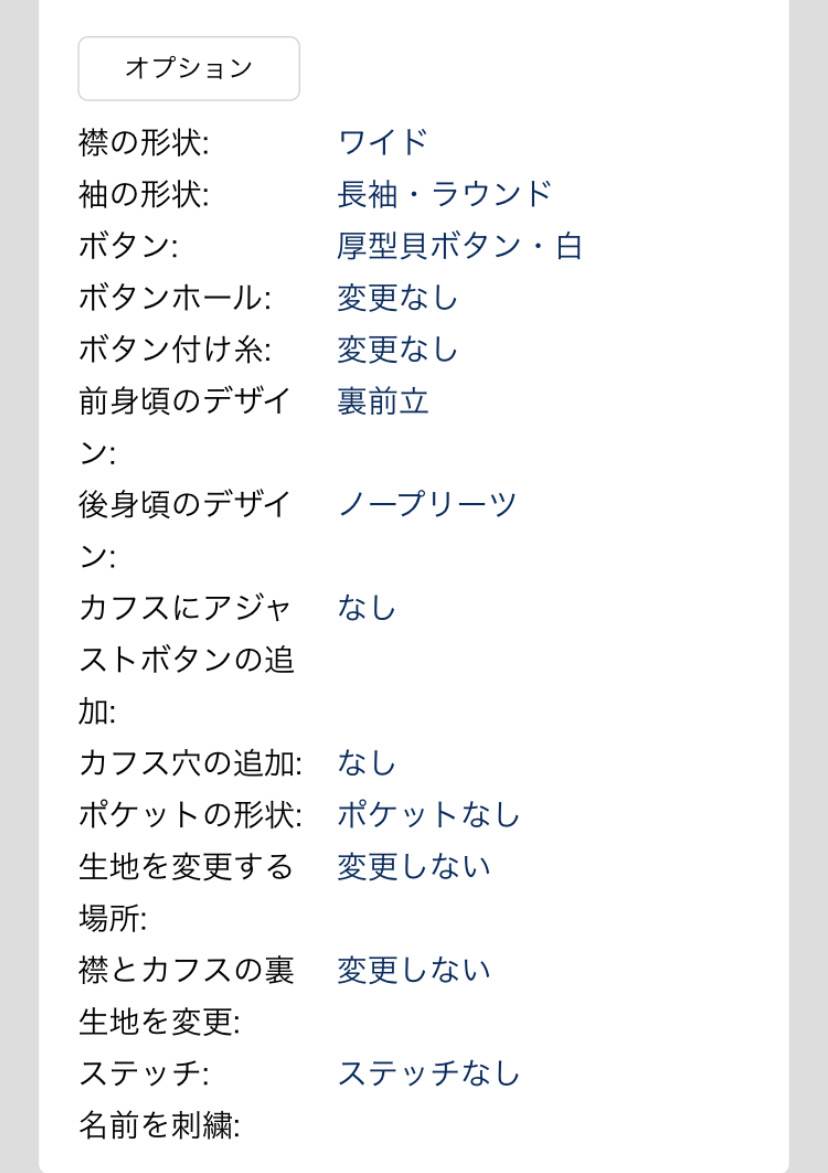Tap the オプション button

pos(188,68)
